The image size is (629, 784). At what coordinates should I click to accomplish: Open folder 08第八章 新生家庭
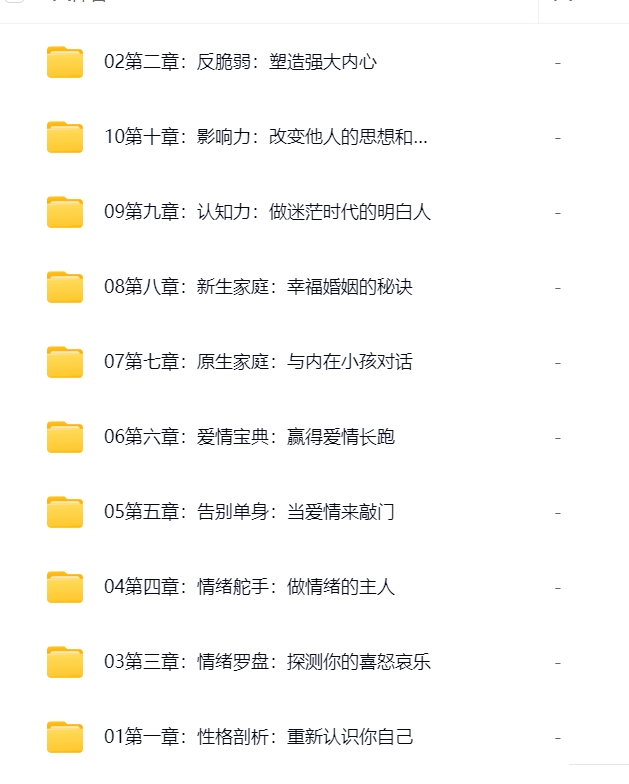(258, 287)
